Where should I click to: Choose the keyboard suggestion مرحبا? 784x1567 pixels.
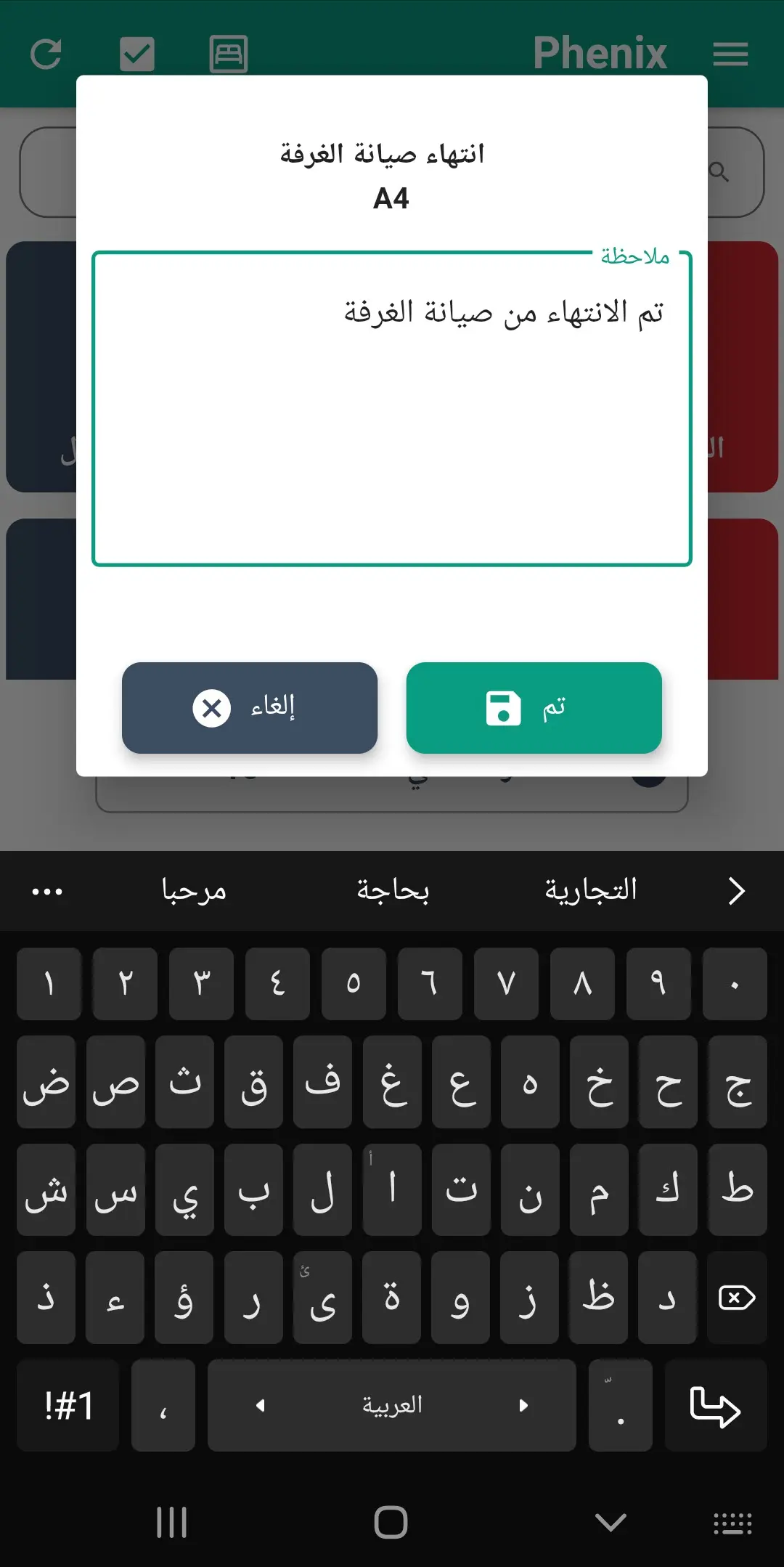click(194, 891)
